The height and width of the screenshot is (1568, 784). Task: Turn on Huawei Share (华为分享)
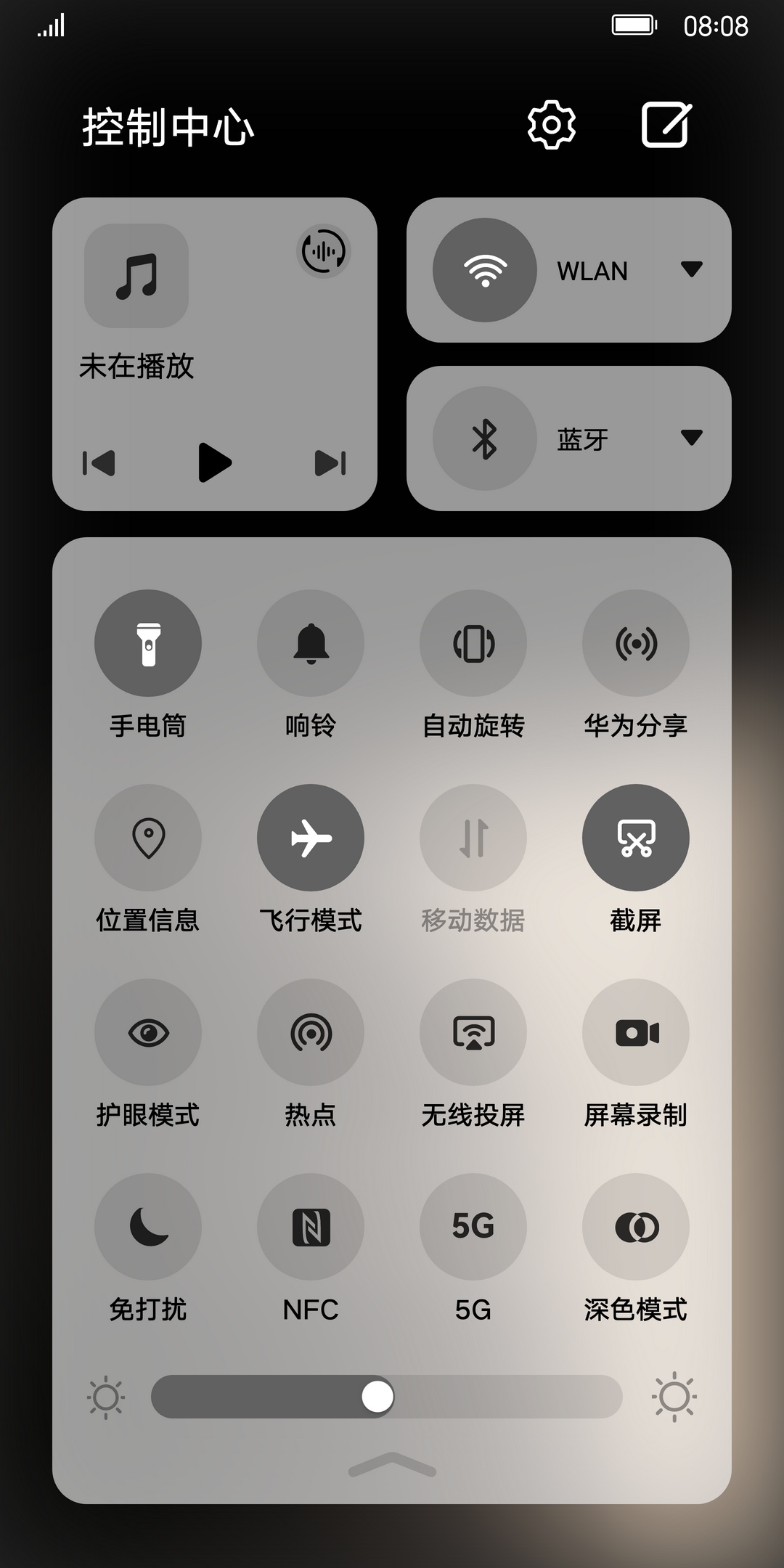tap(636, 643)
